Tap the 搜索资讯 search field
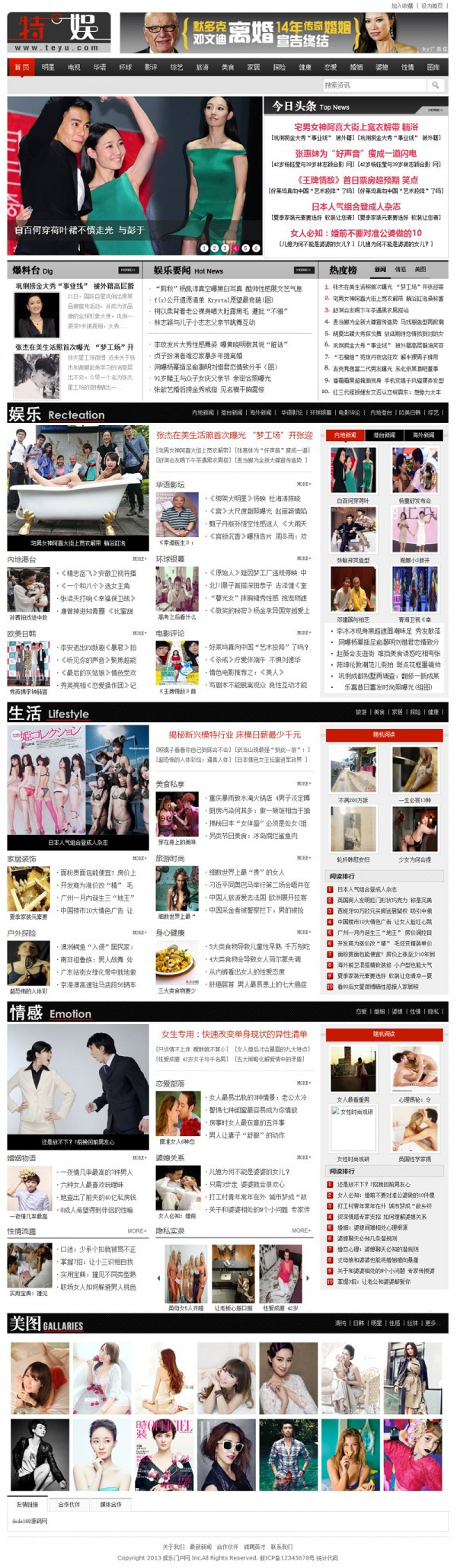The height and width of the screenshot is (1568, 457). (x=373, y=85)
